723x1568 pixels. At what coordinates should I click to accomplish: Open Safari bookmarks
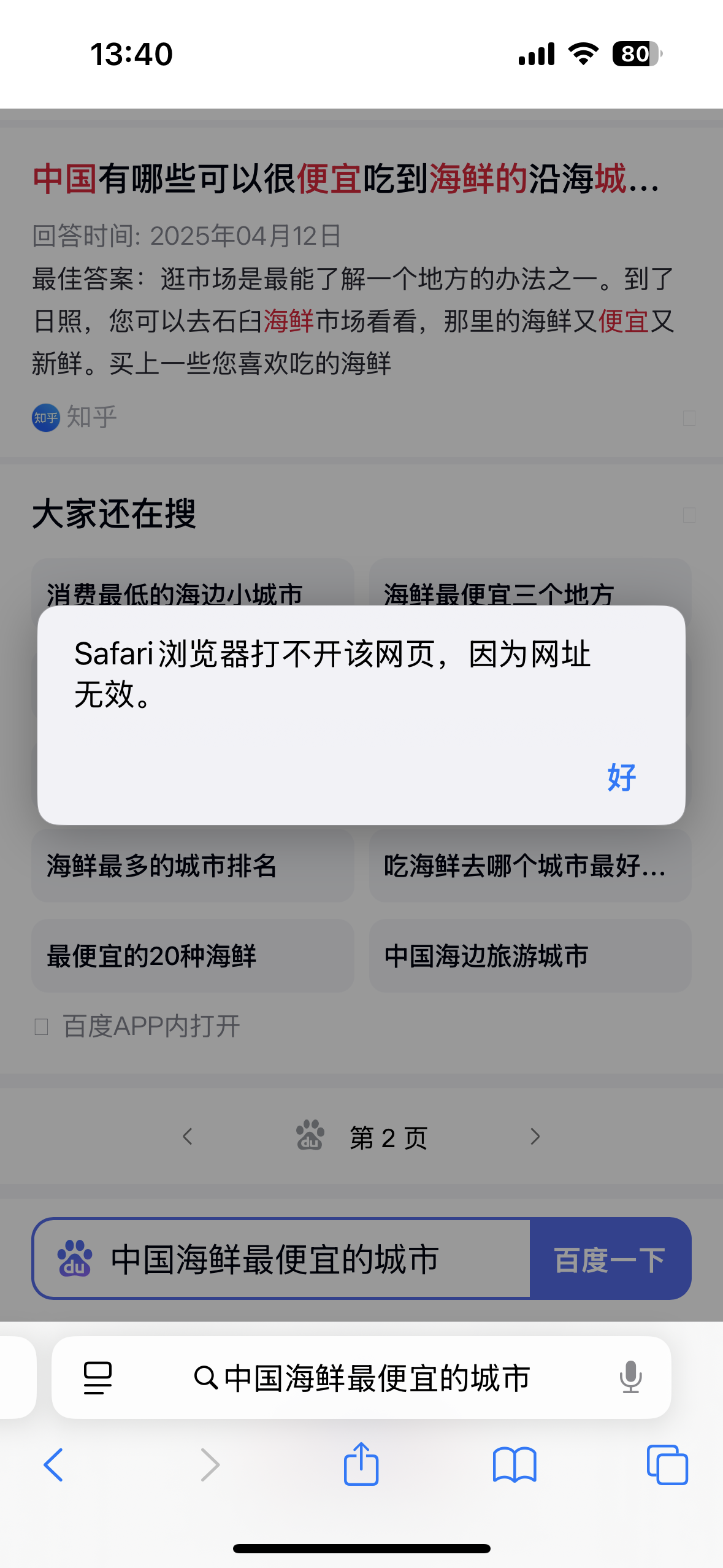(515, 1465)
